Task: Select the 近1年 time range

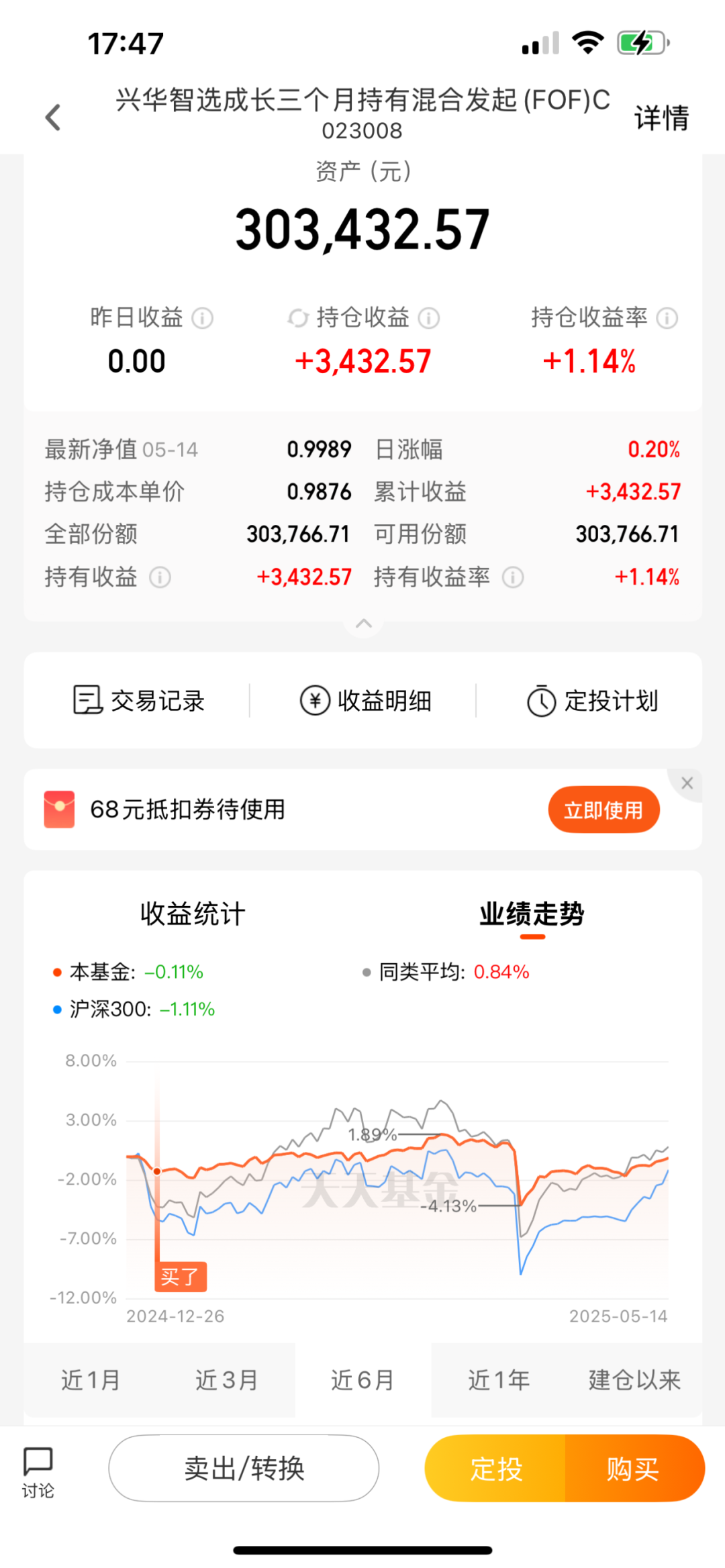Action: pyautogui.click(x=497, y=1379)
